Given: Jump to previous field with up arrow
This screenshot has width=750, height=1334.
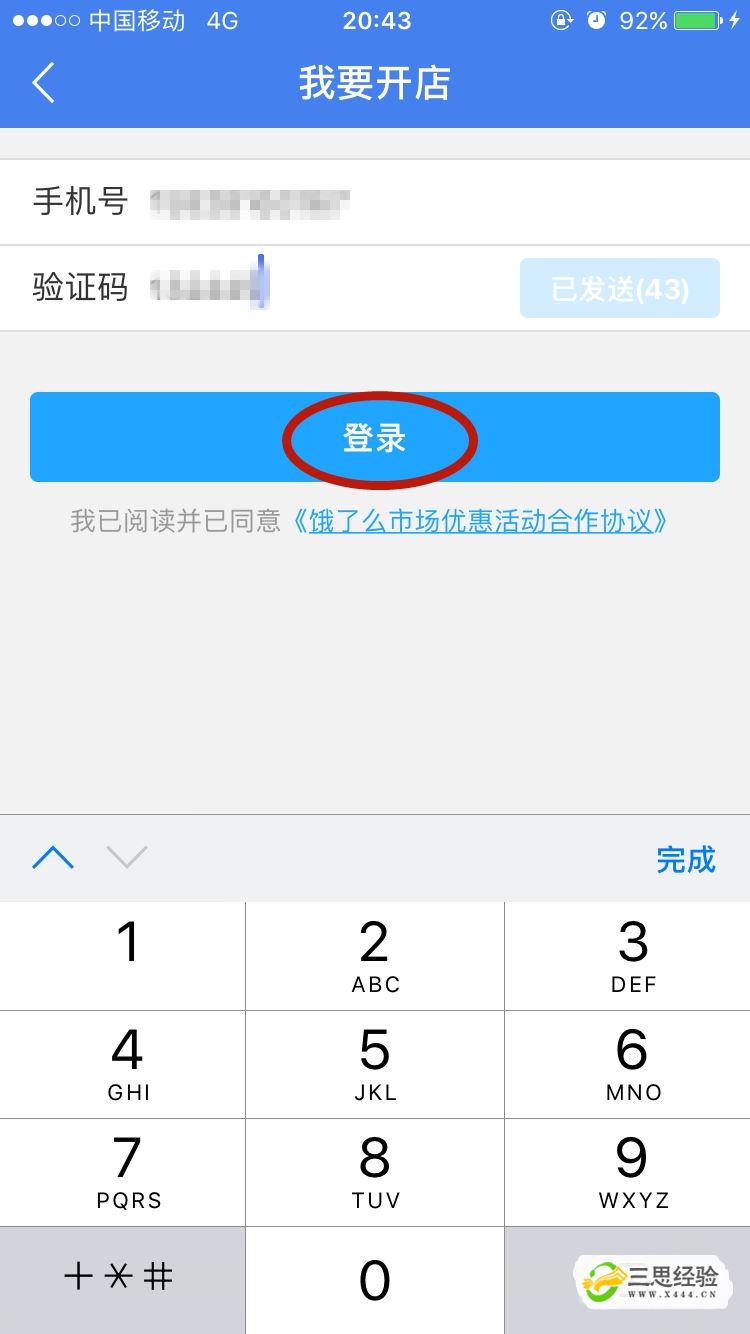Looking at the screenshot, I should (53, 858).
